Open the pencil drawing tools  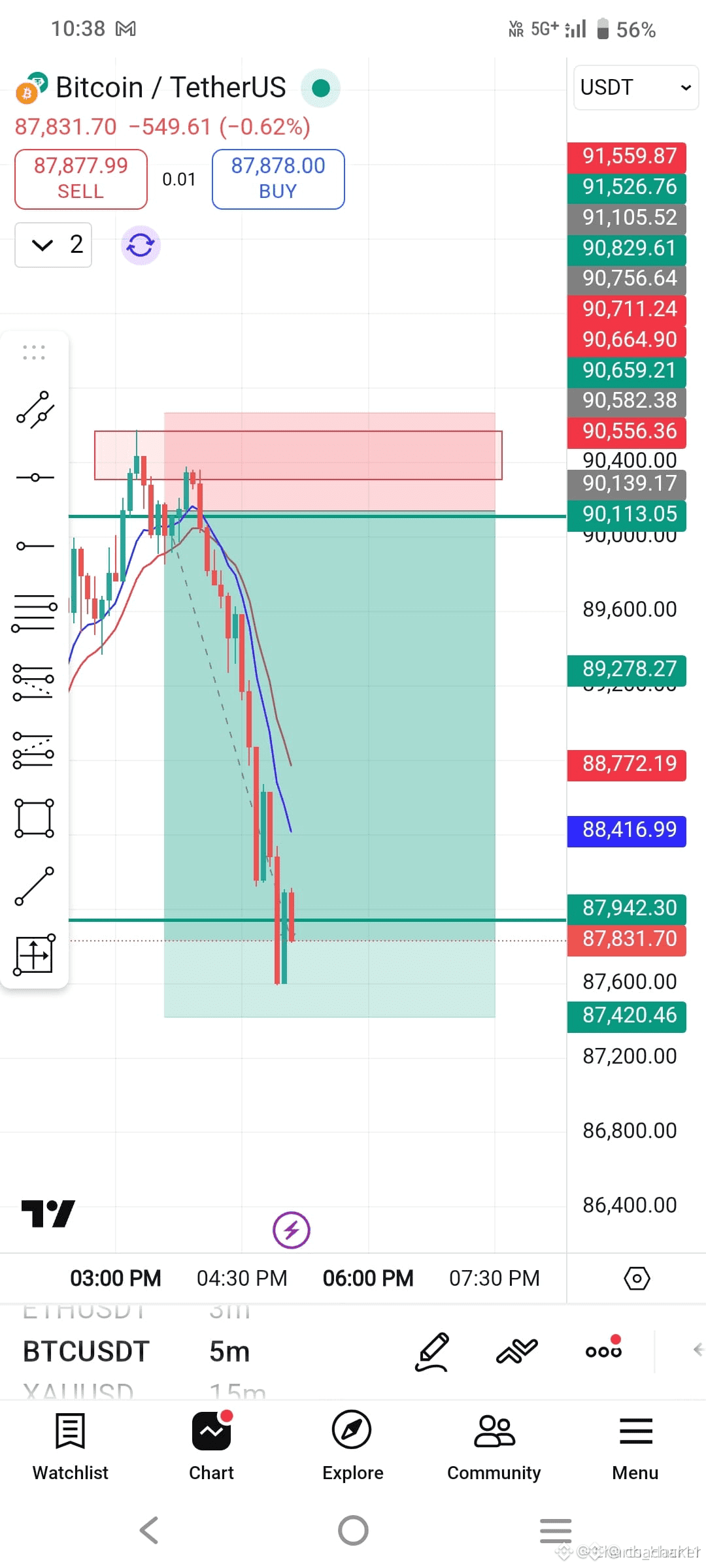(x=432, y=1352)
